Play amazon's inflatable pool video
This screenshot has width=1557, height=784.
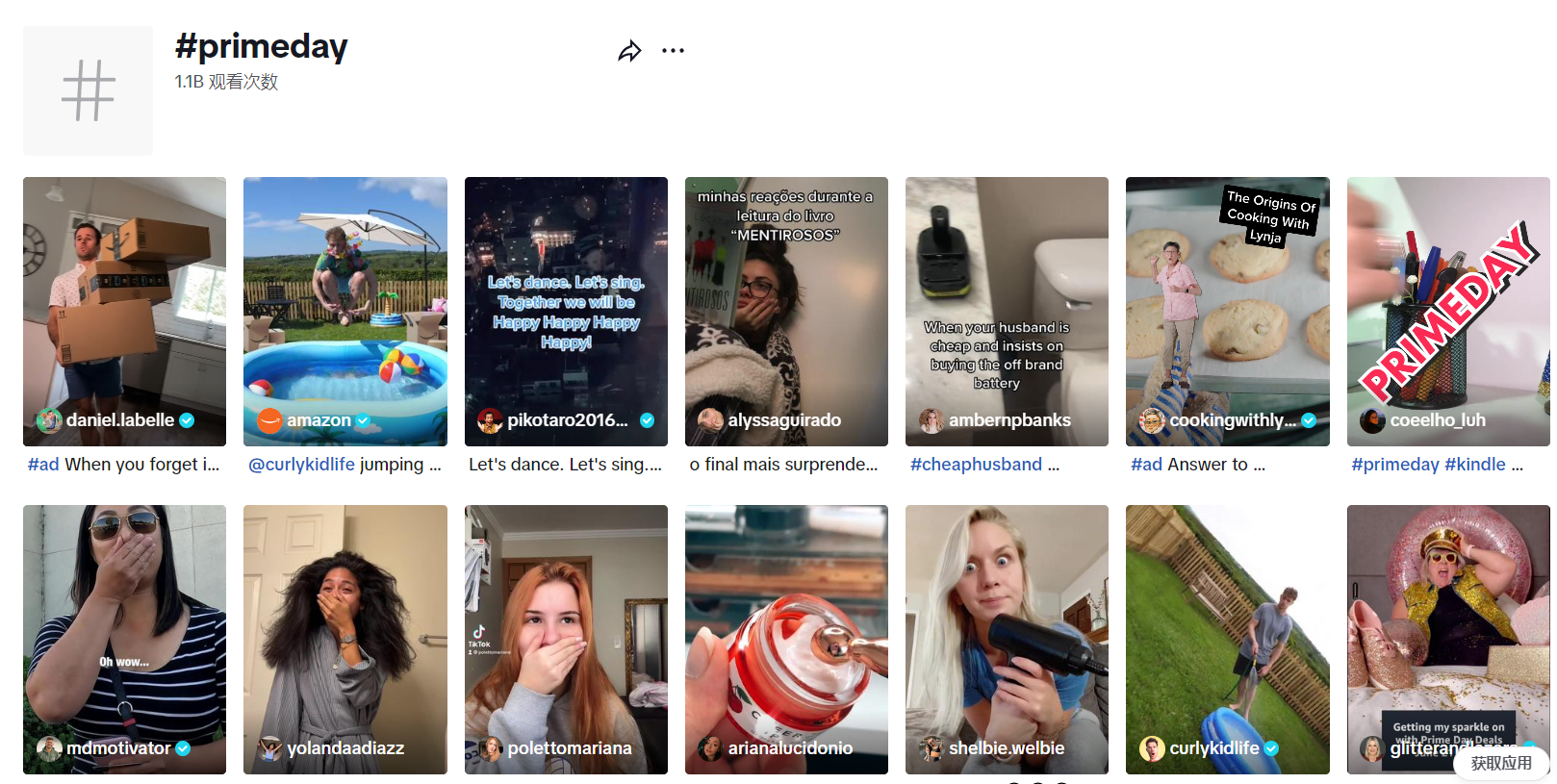point(345,311)
